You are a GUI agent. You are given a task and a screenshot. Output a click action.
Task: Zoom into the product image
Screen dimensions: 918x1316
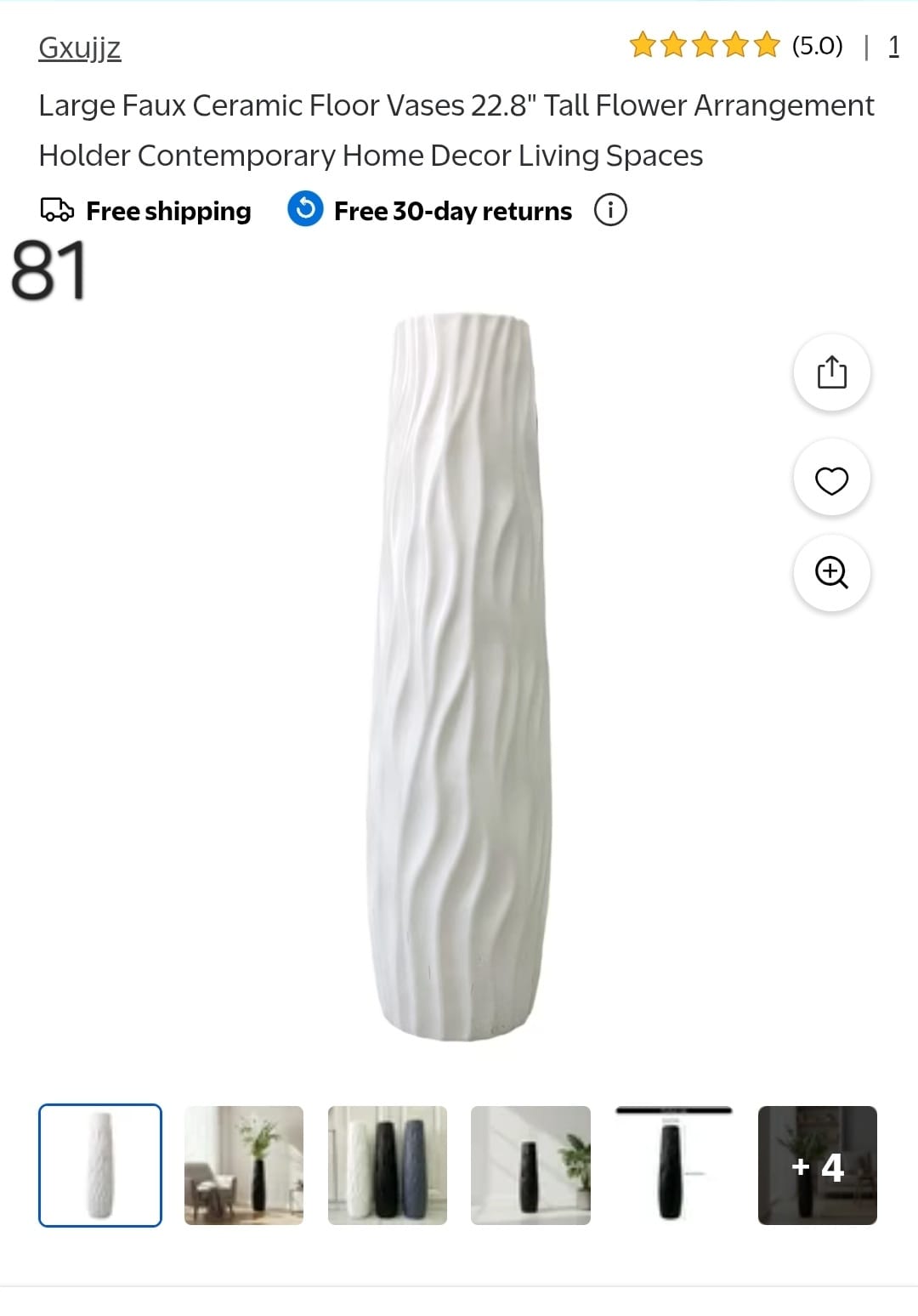point(831,572)
